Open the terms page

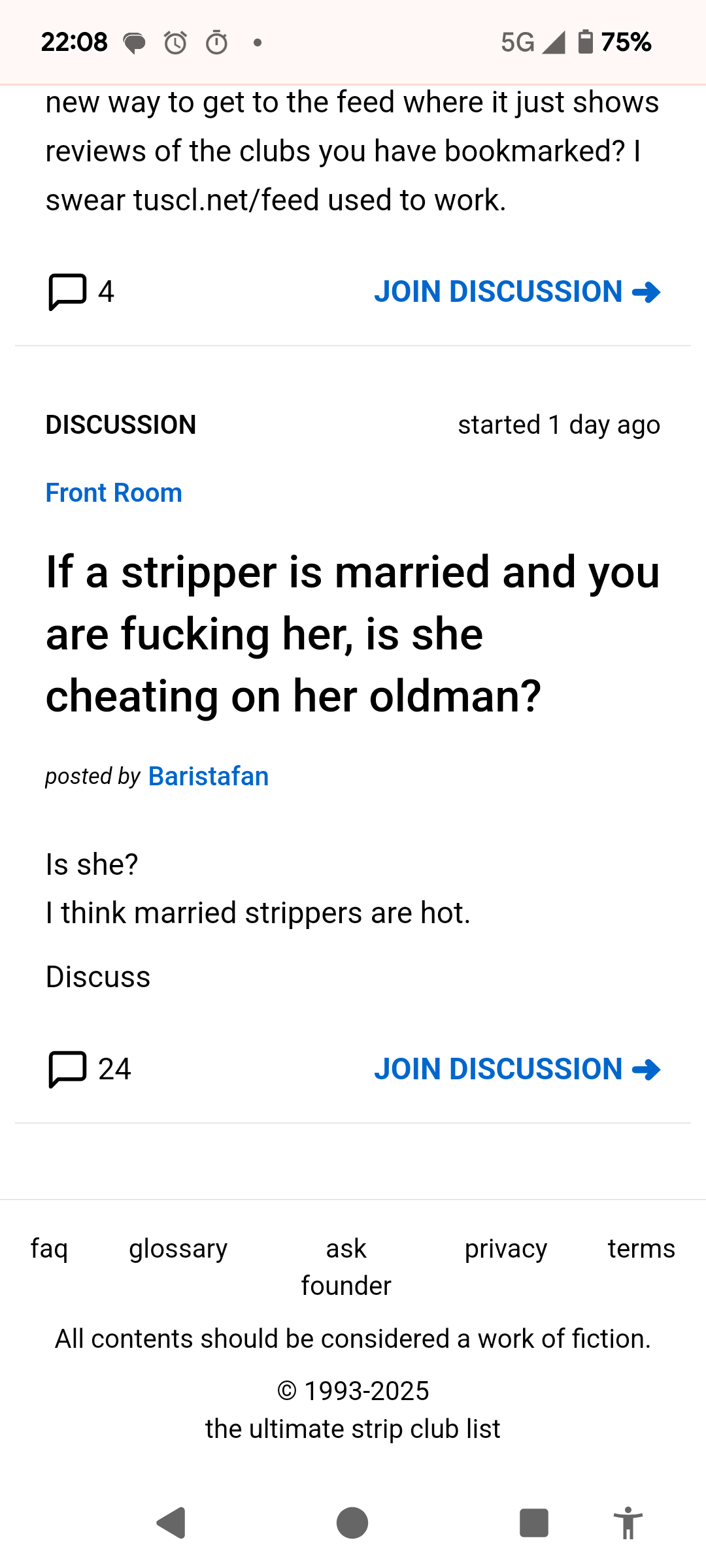coord(641,1249)
